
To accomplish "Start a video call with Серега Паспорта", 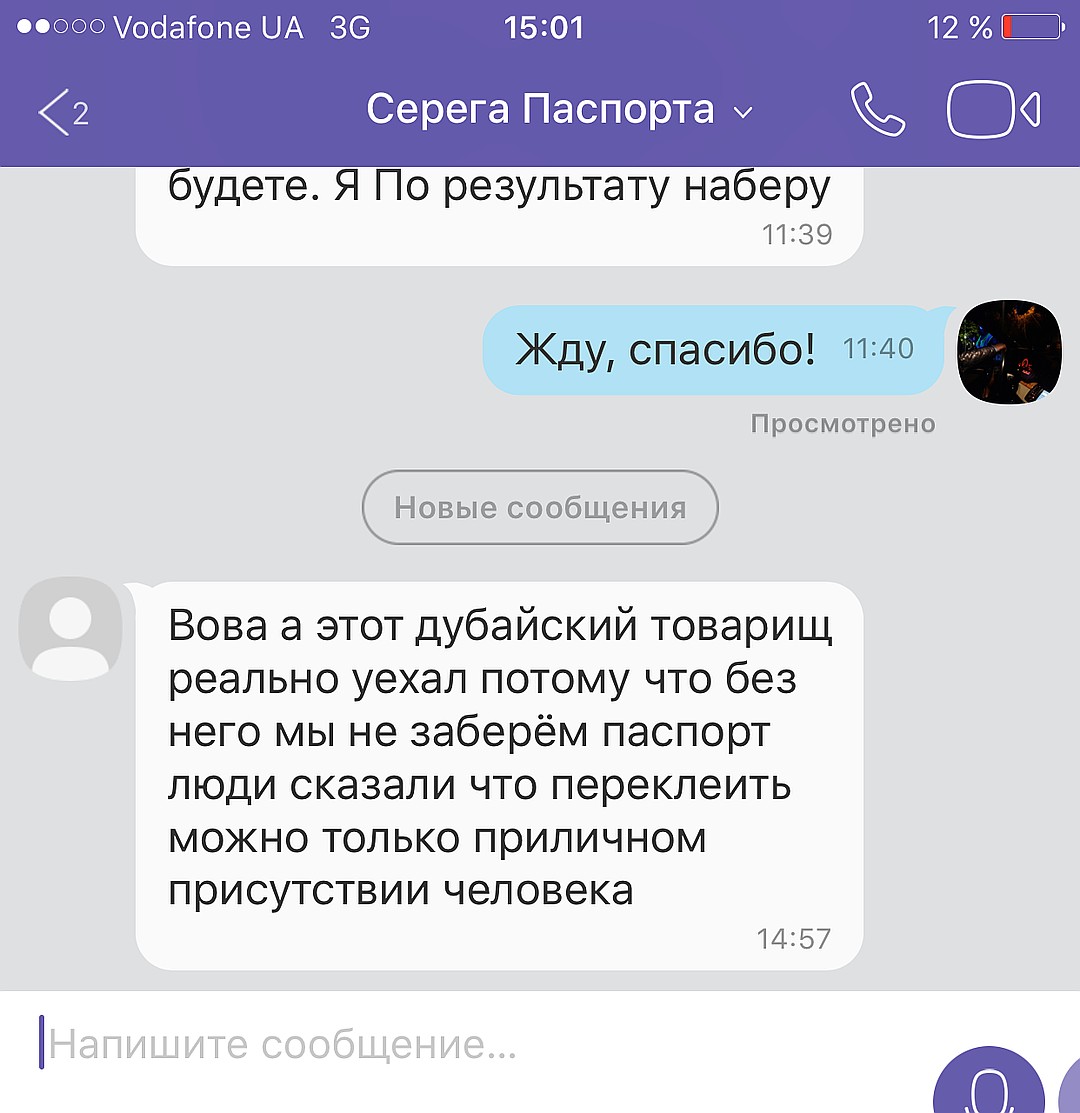I will point(993,110).
